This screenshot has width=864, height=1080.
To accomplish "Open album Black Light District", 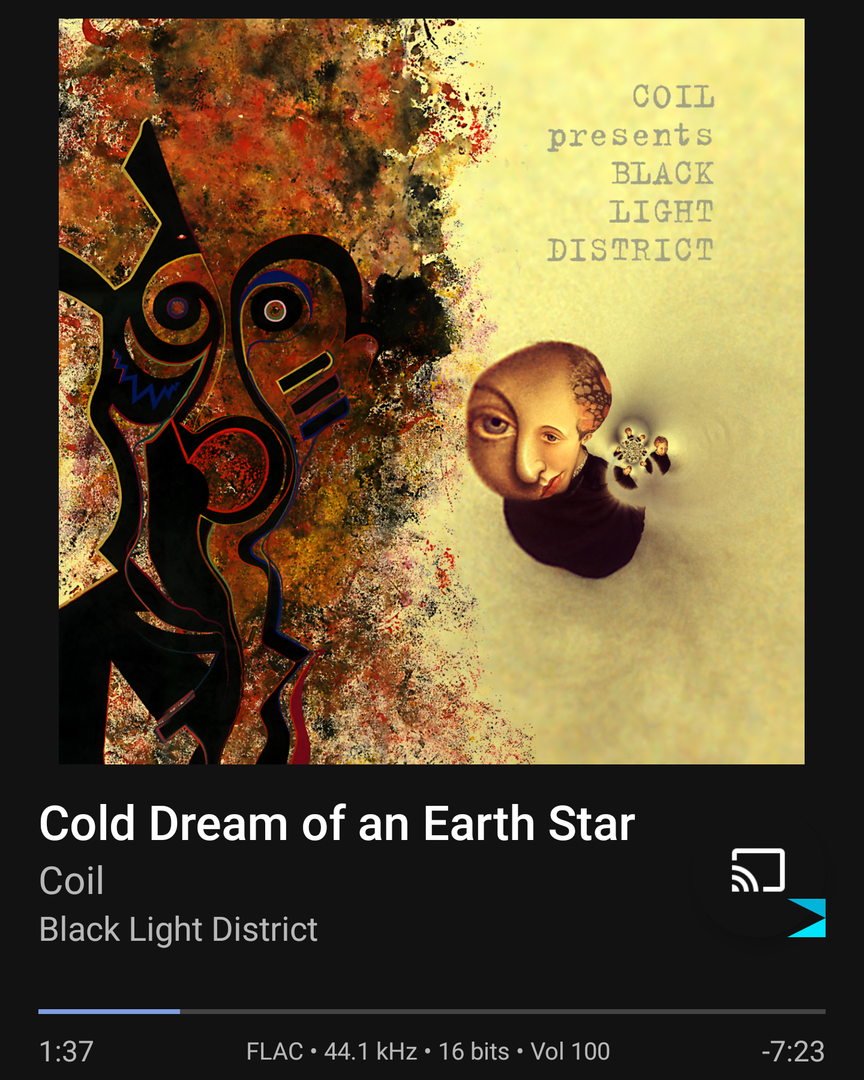I will click(x=178, y=929).
